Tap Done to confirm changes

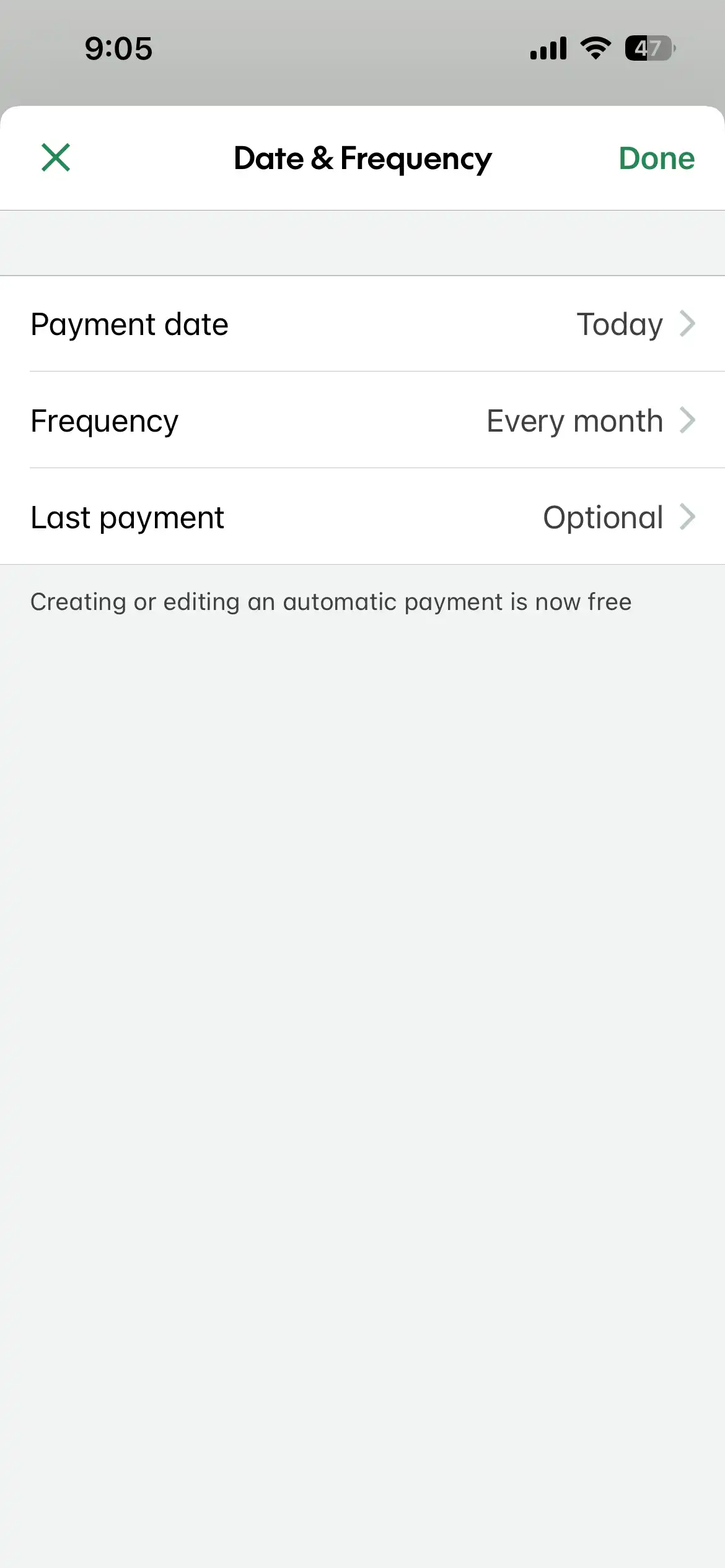pos(656,158)
